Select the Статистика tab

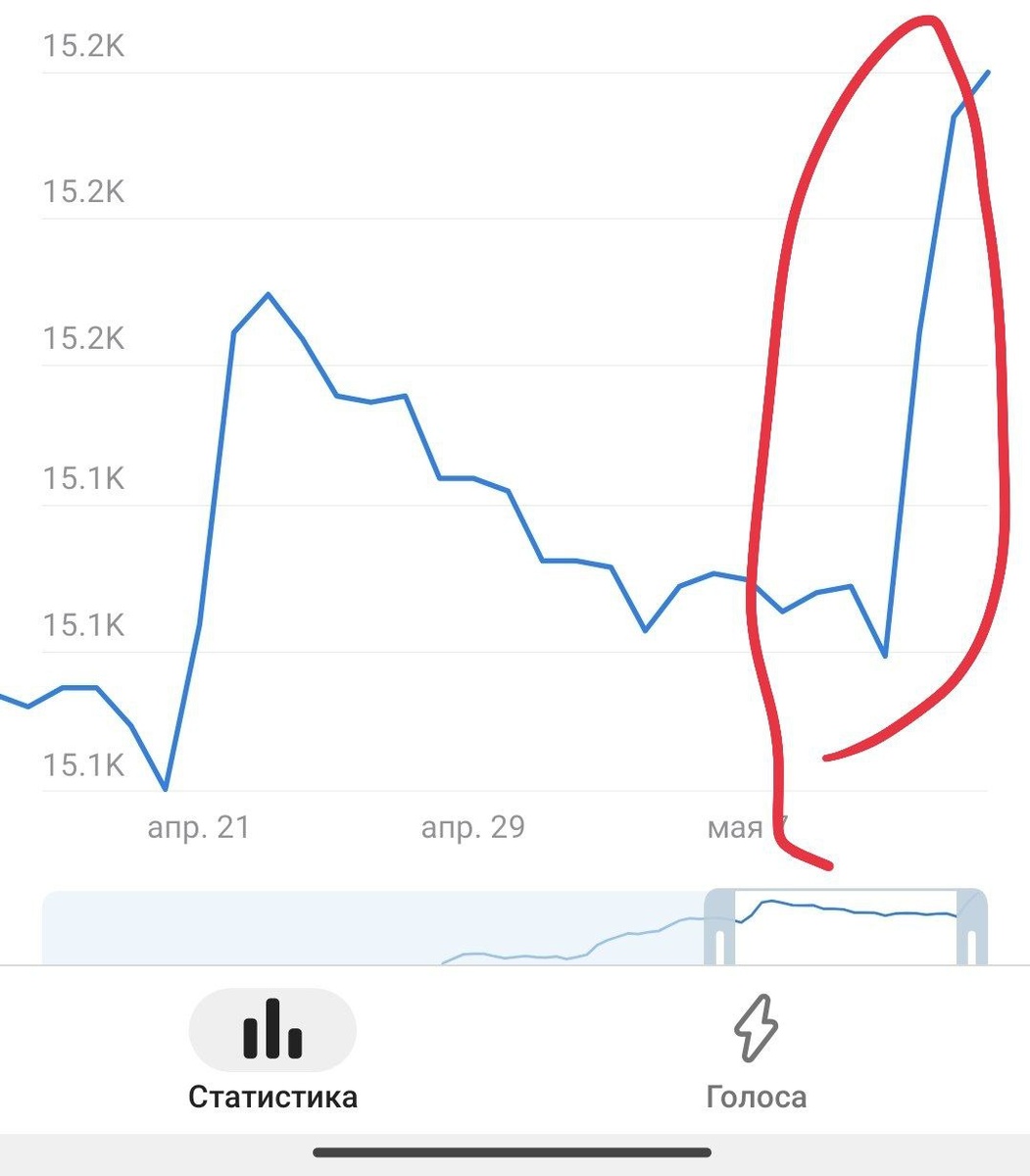click(272, 1052)
